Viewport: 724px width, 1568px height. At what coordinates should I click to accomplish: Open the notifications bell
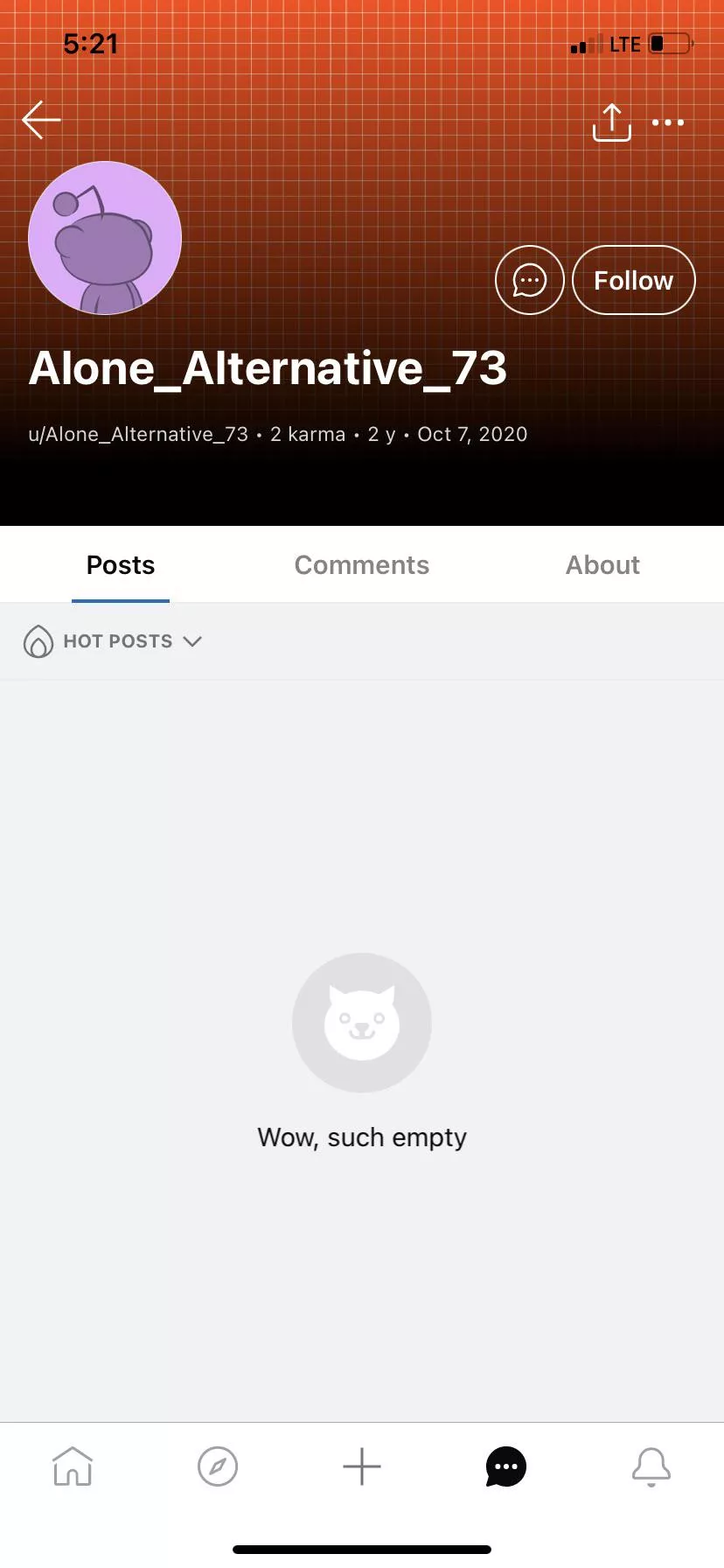pos(651,1466)
